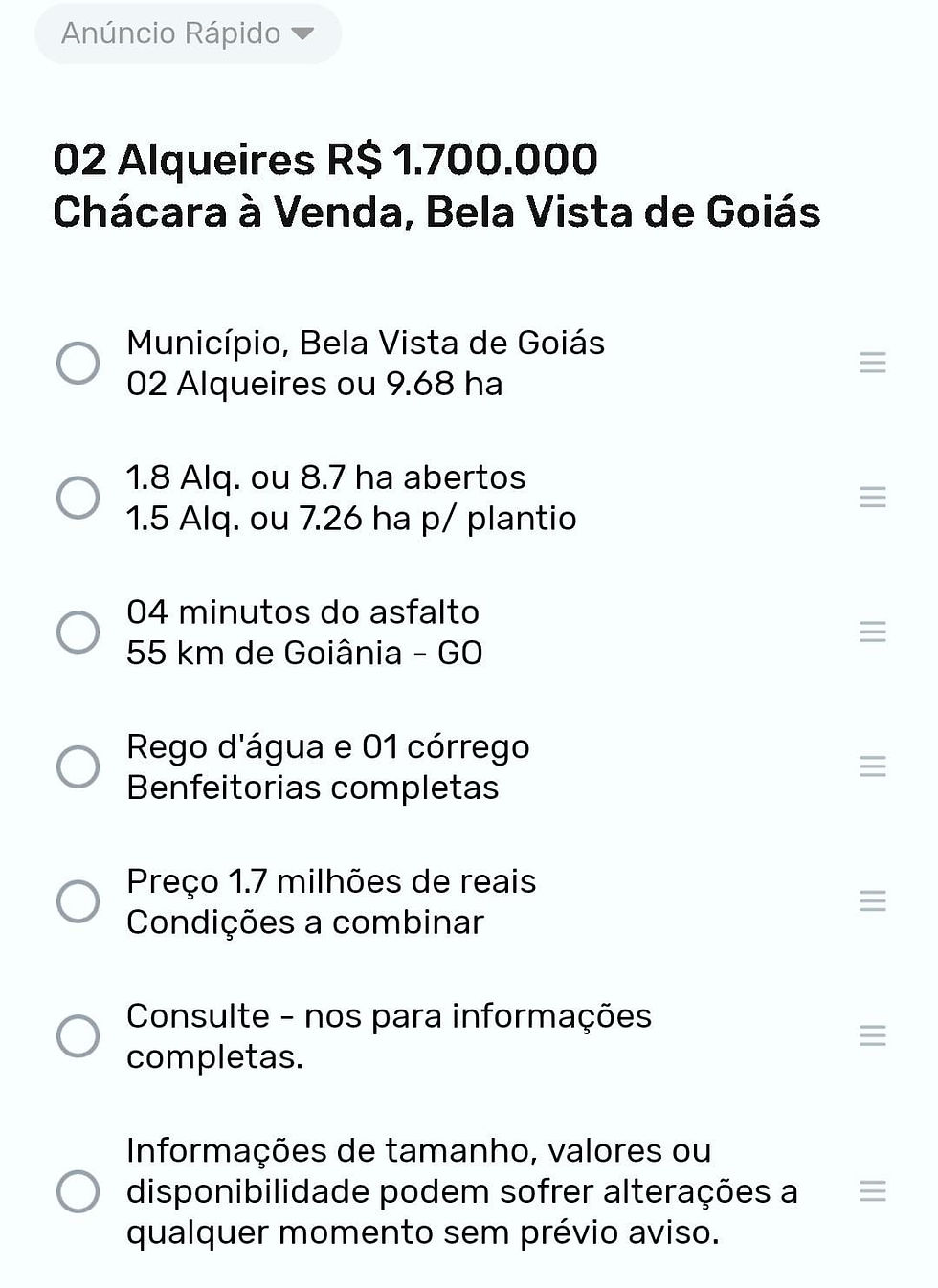Tick the circle beside 'Rego d'água e 01 córrego'
This screenshot has height=1288, width=938.
point(78,766)
